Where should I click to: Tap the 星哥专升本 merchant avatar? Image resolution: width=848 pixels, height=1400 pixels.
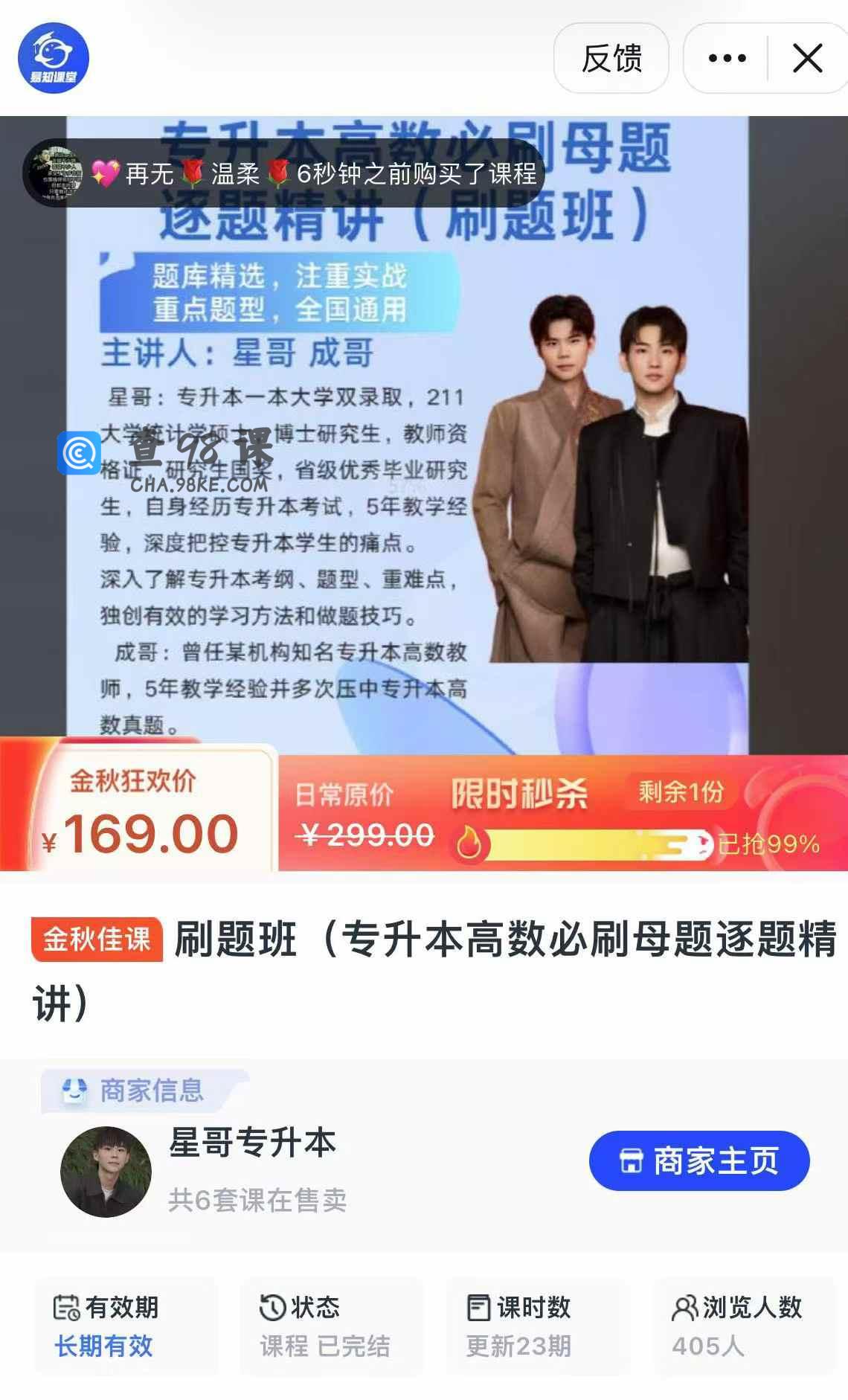pyautogui.click(x=106, y=1172)
